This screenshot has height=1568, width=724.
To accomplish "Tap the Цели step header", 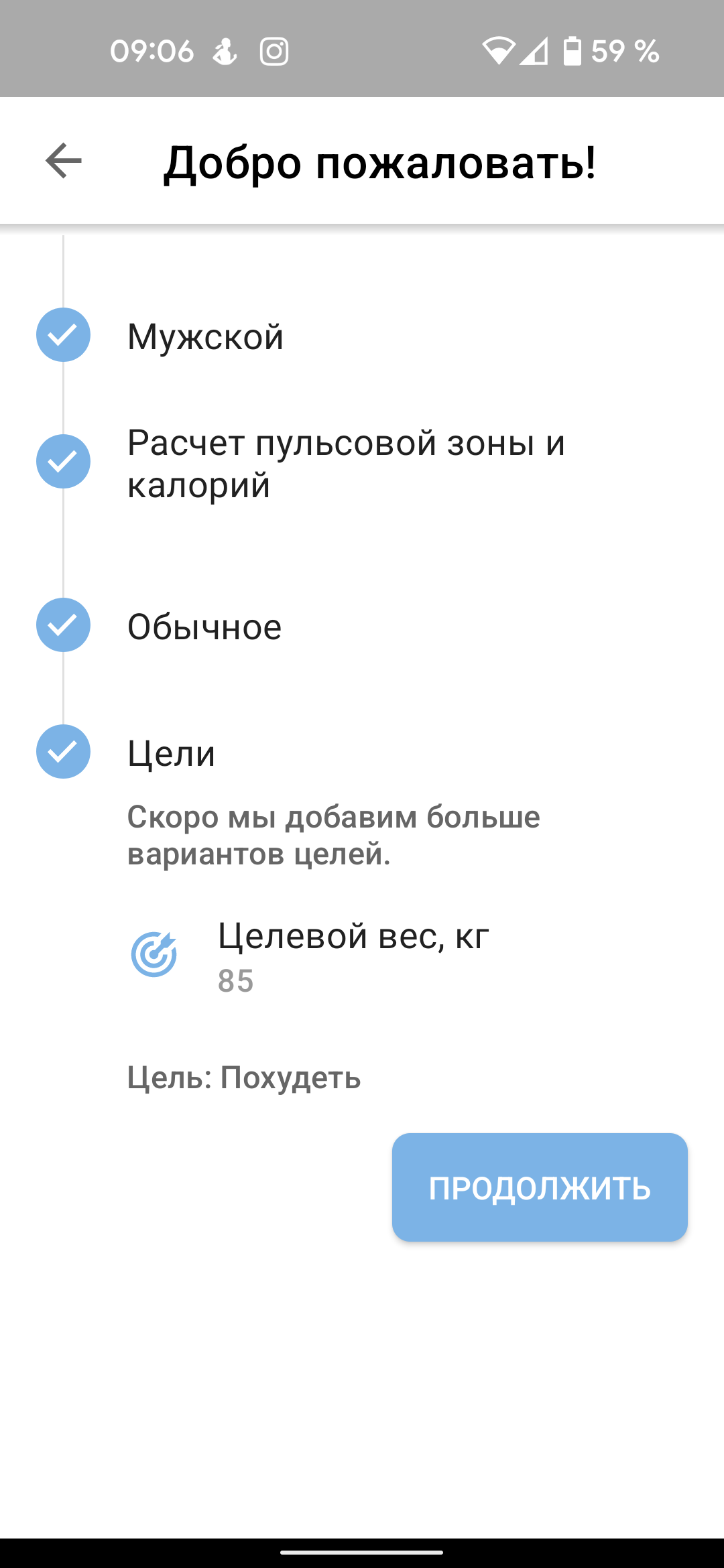I will pos(172,753).
